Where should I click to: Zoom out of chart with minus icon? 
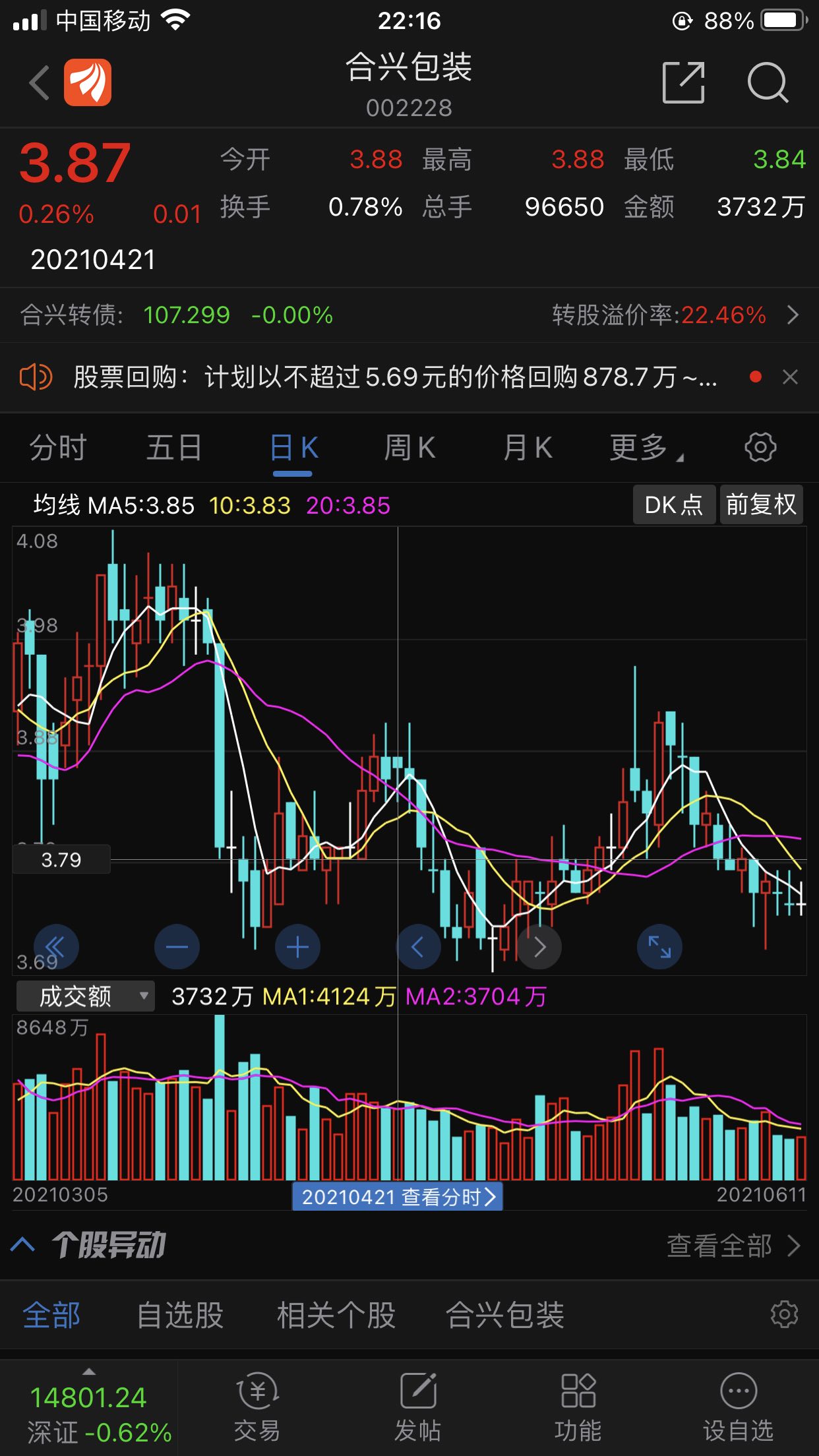pos(177,947)
